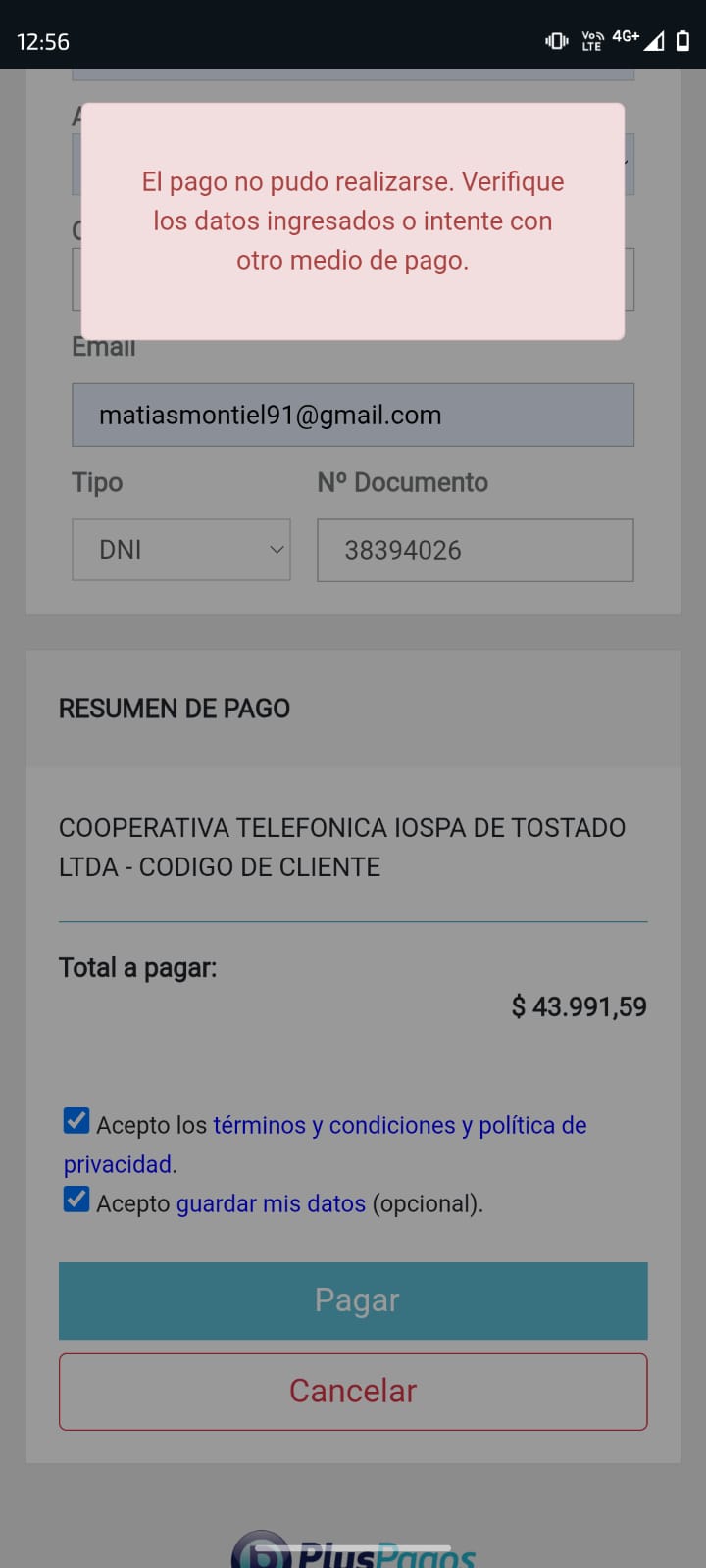Open the guardar mis datos link
Screen dimensions: 706x1568
click(x=271, y=1203)
